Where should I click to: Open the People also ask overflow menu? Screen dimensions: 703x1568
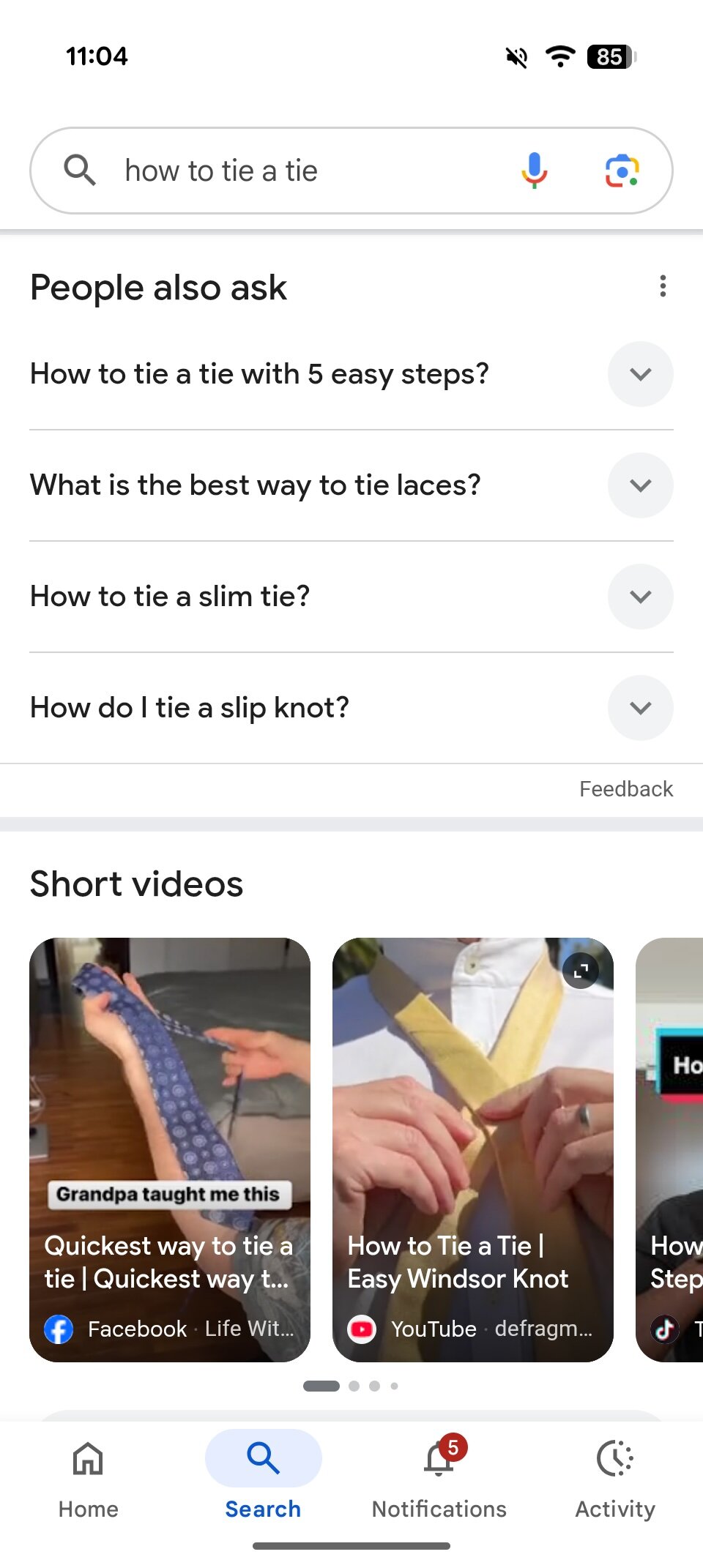point(663,286)
